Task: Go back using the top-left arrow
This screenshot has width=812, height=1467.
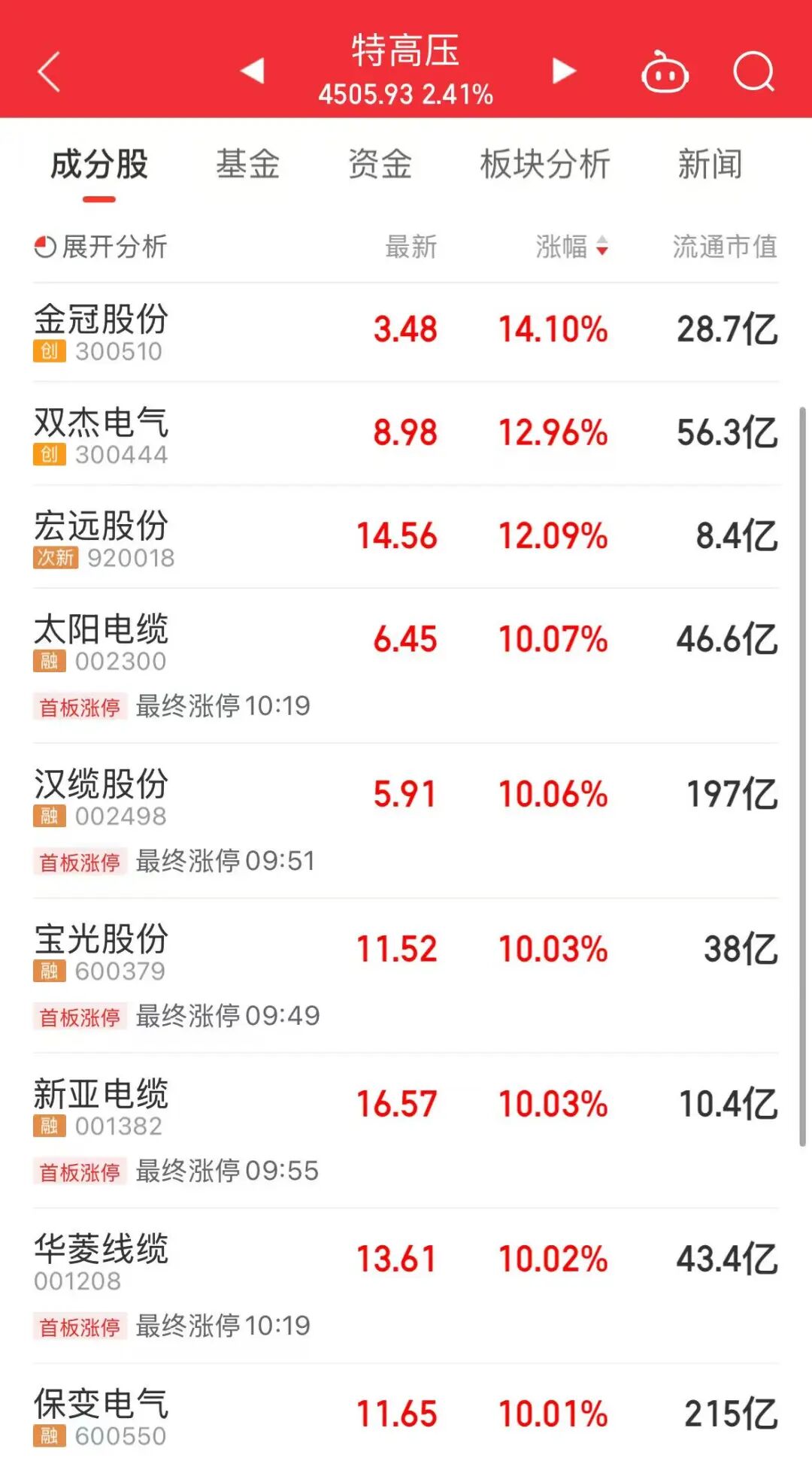Action: (x=49, y=72)
